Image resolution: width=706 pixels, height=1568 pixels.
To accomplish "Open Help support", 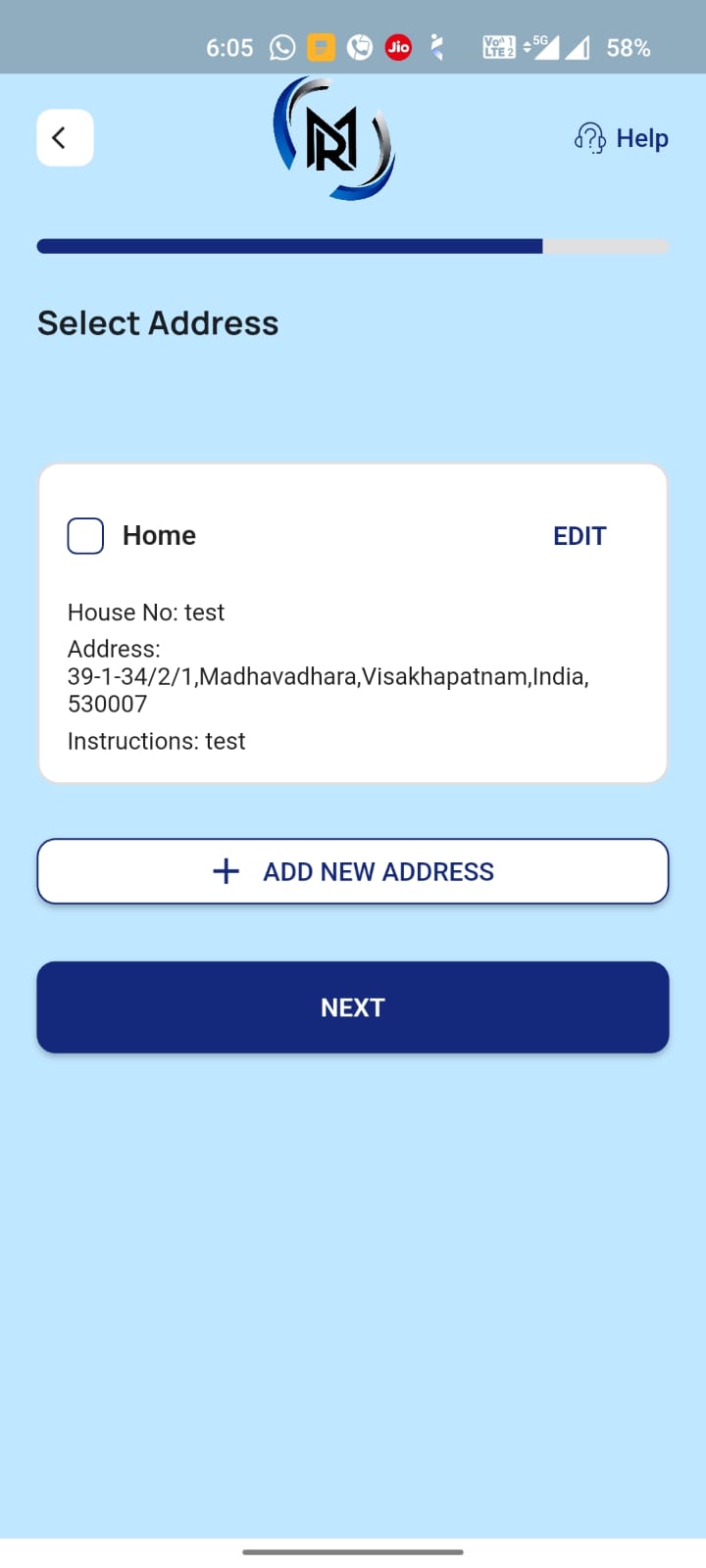I will 622,138.
